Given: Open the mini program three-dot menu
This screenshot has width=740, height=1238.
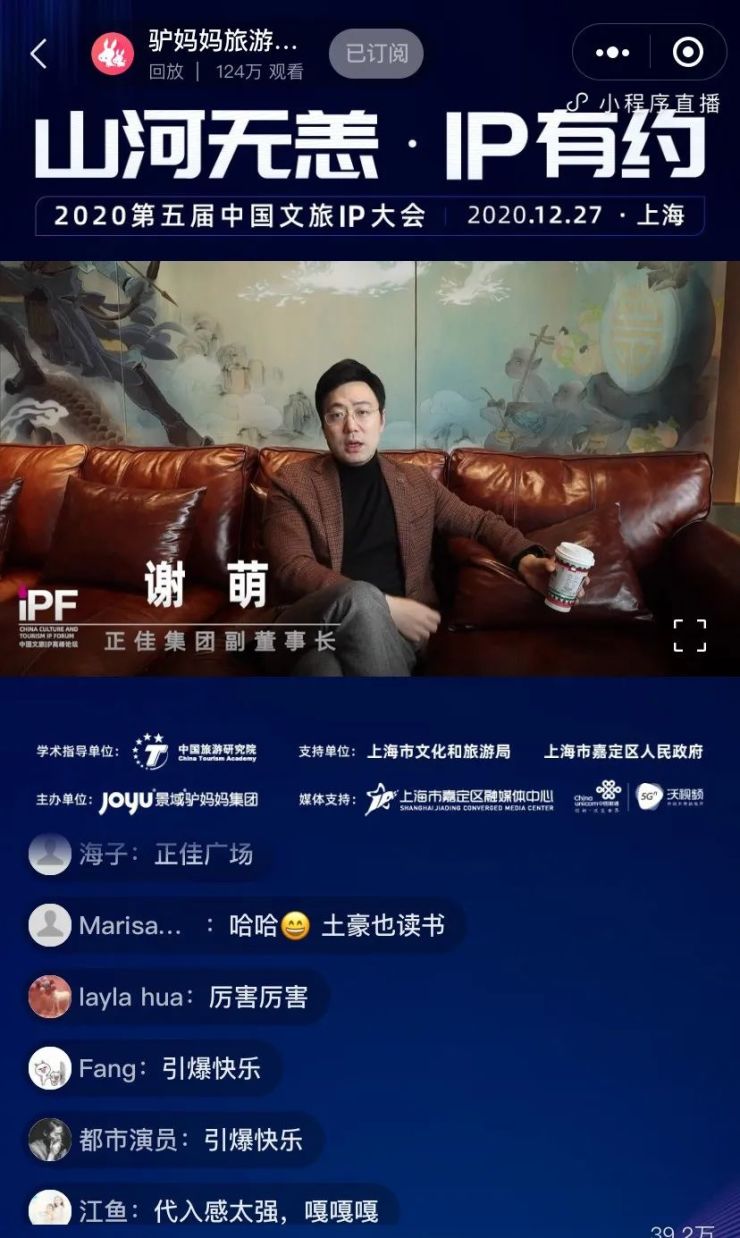Looking at the screenshot, I should coord(612,52).
